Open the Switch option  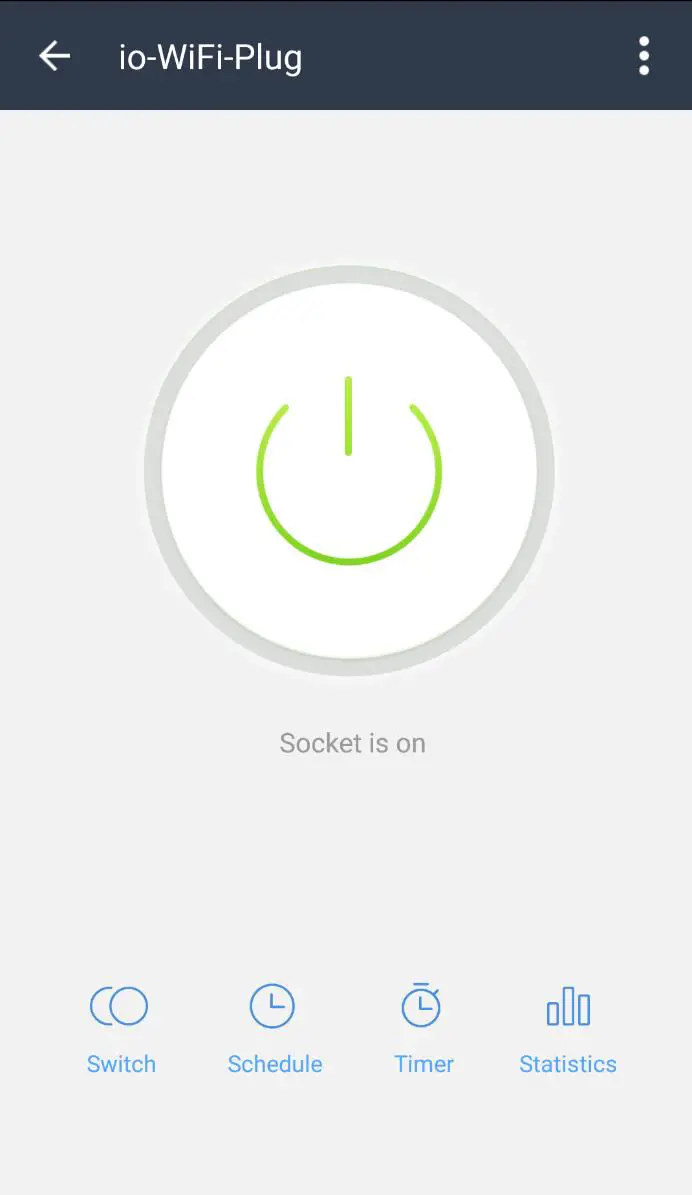(120, 1028)
